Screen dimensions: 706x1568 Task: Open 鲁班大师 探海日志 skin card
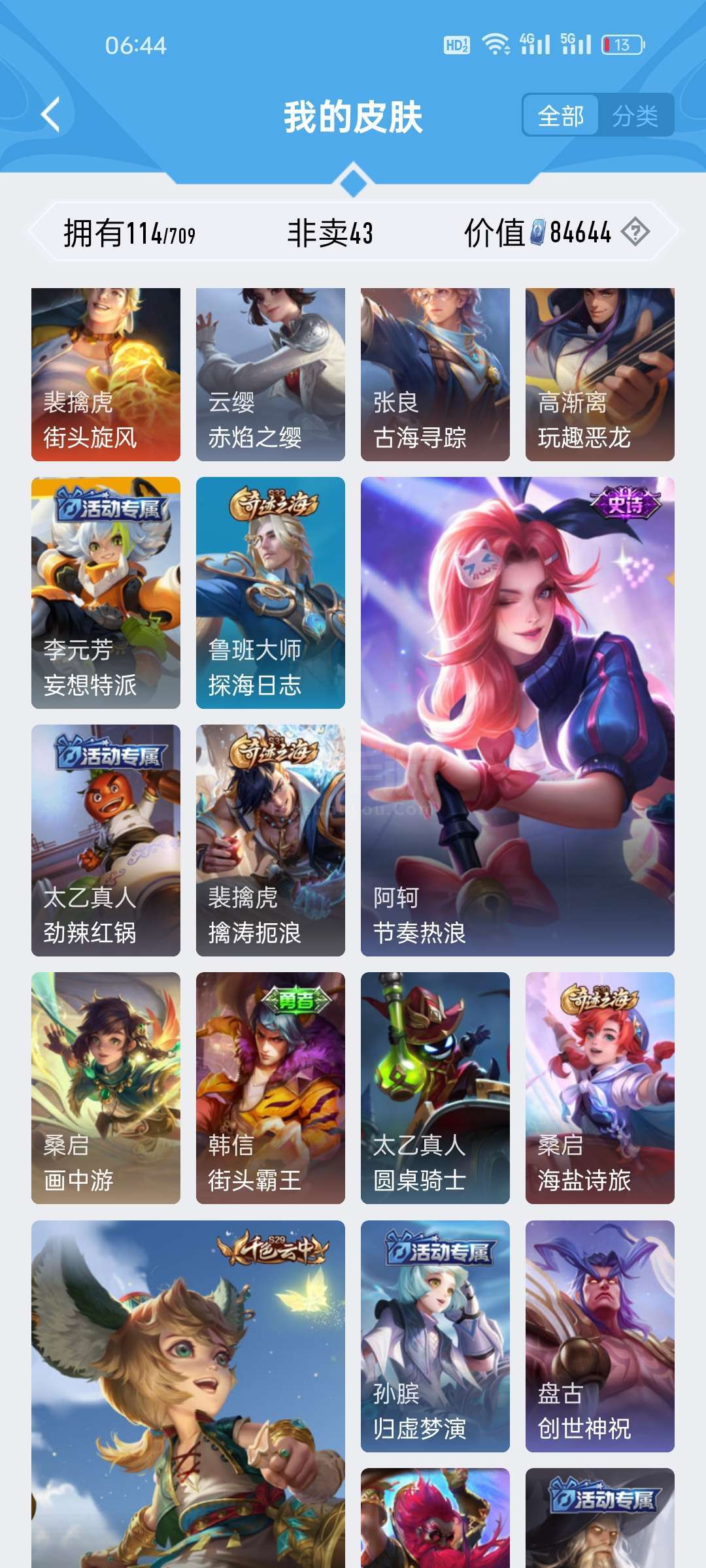(271, 593)
